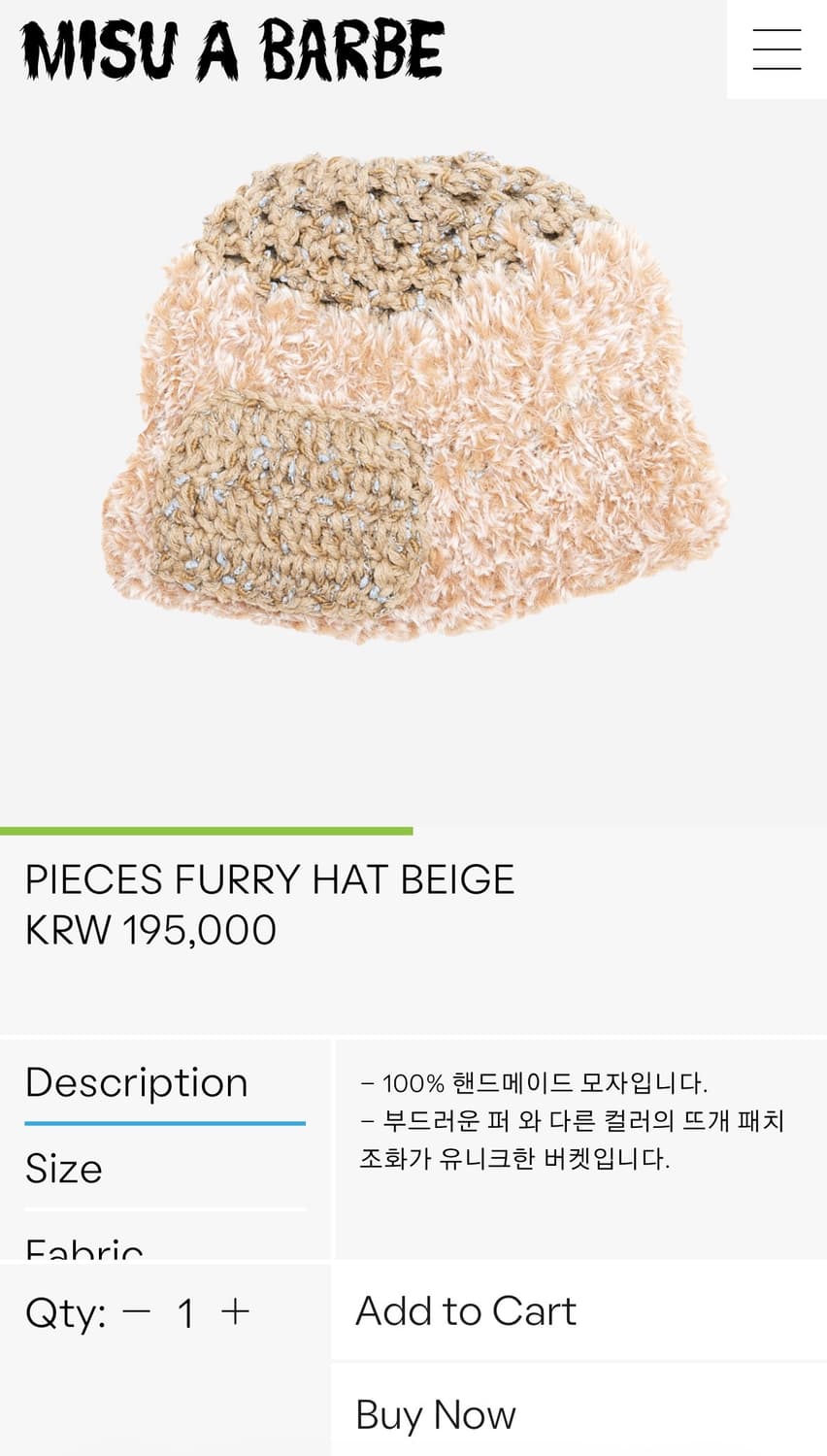This screenshot has width=827, height=1456.
Task: Click the MISU A BARBE logo
Action: tap(231, 50)
